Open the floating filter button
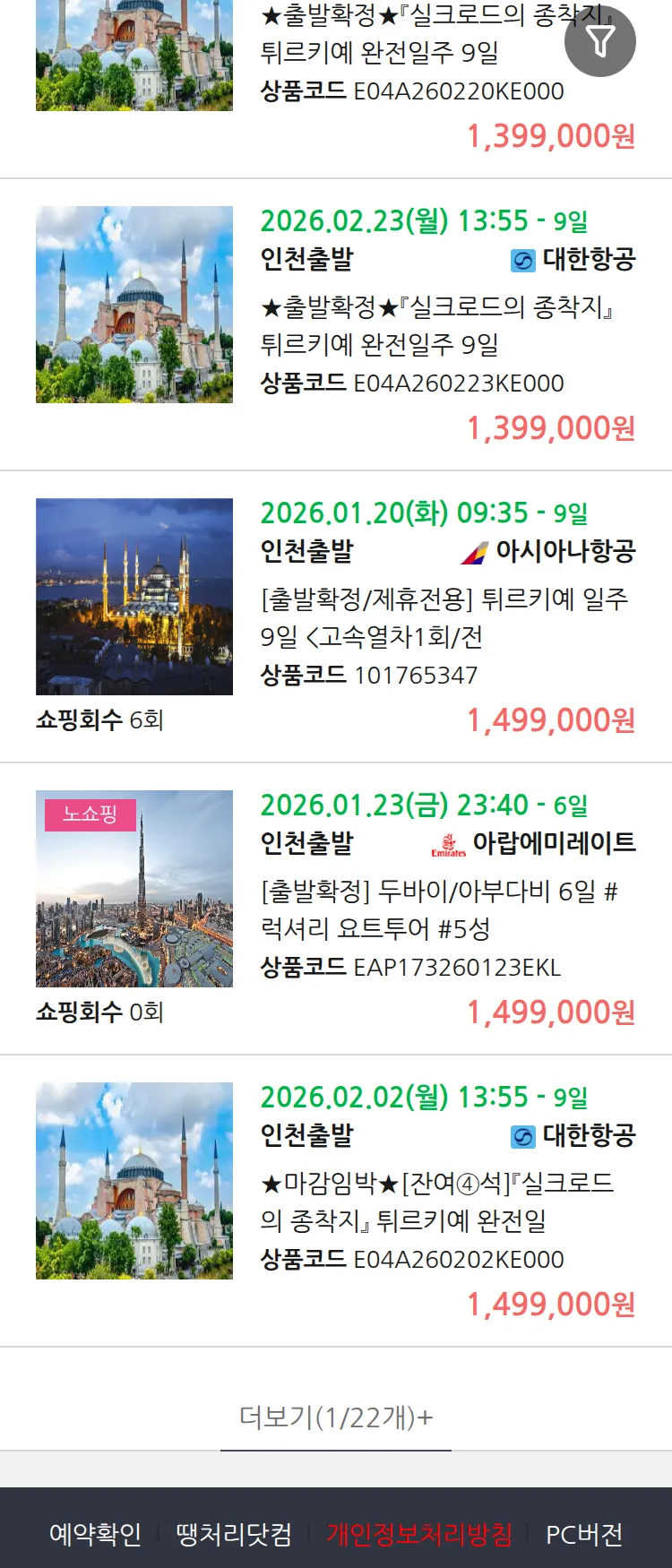Viewport: 672px width, 1568px height. 600,41
